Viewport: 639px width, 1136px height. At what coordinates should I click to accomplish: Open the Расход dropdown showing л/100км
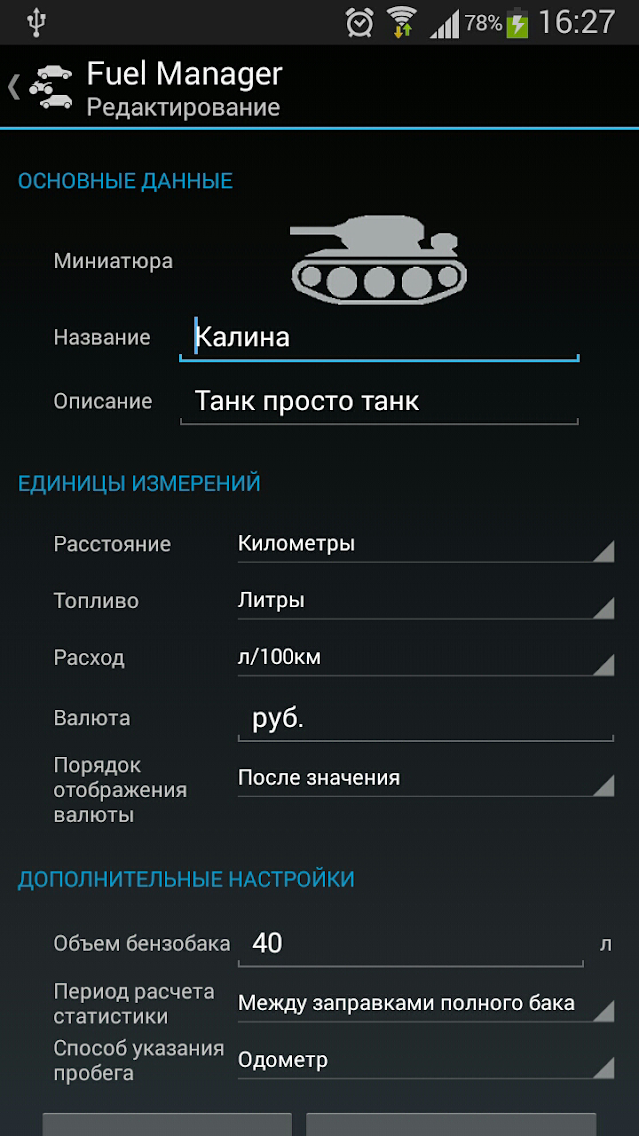coord(425,658)
